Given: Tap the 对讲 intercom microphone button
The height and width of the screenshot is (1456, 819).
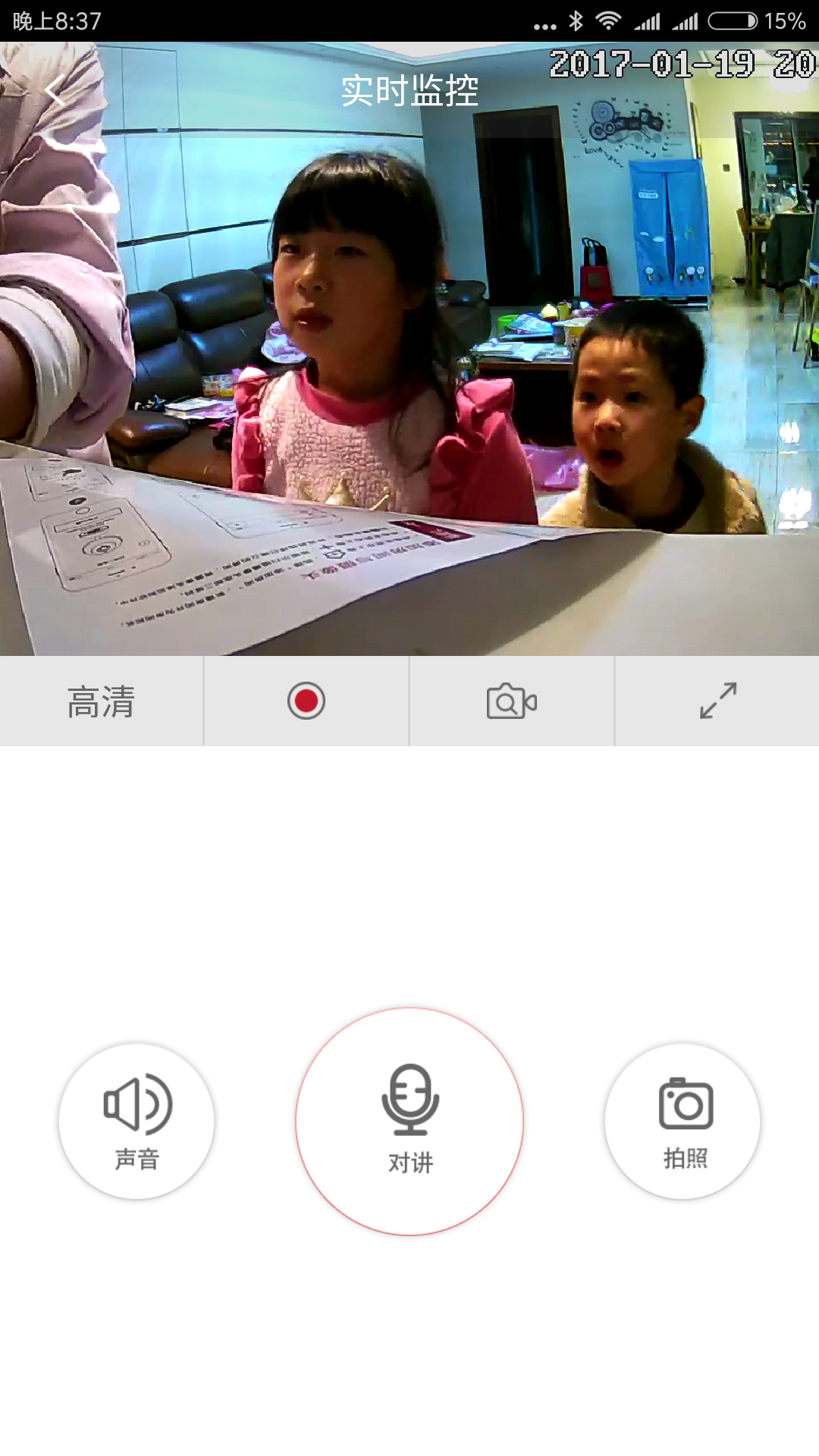Looking at the screenshot, I should (409, 1121).
